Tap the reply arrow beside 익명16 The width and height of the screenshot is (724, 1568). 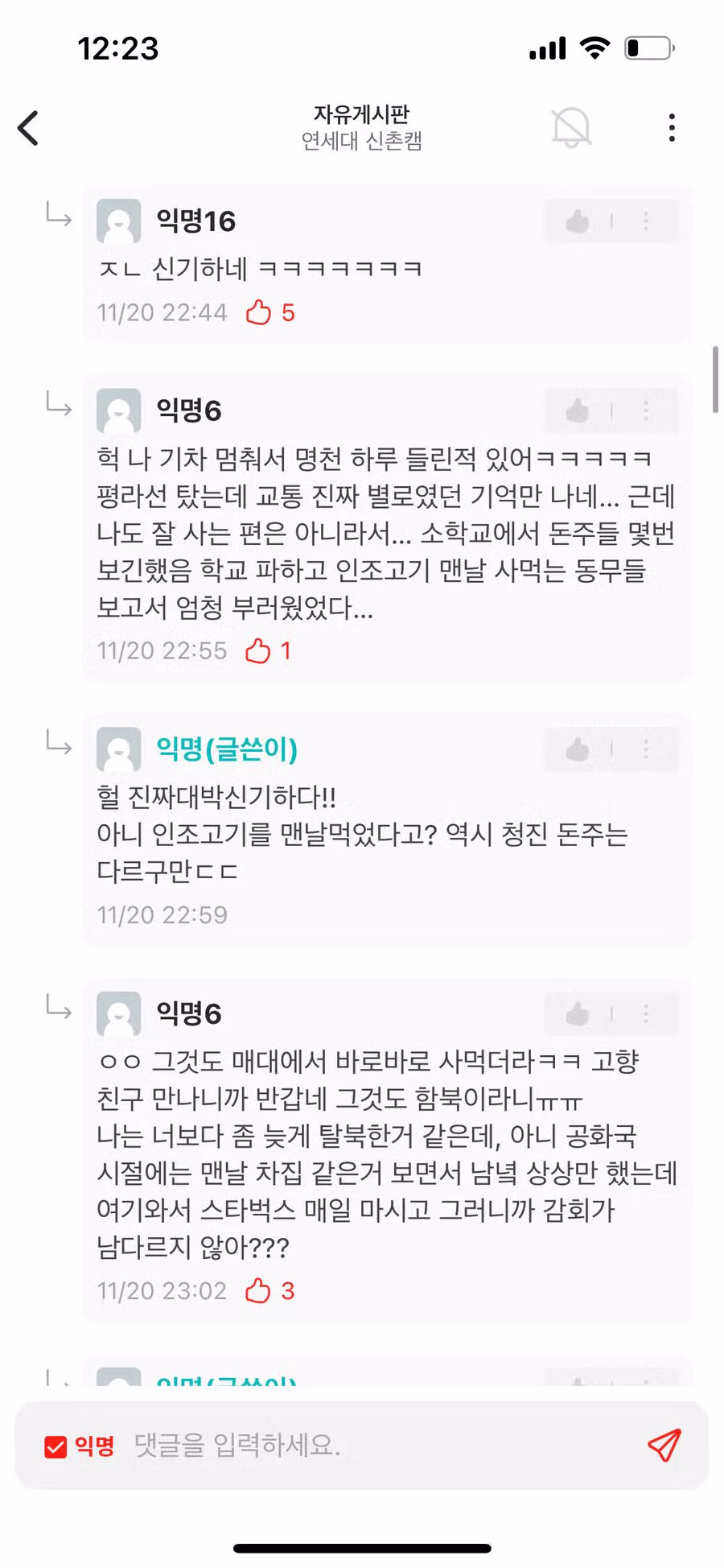click(x=58, y=216)
